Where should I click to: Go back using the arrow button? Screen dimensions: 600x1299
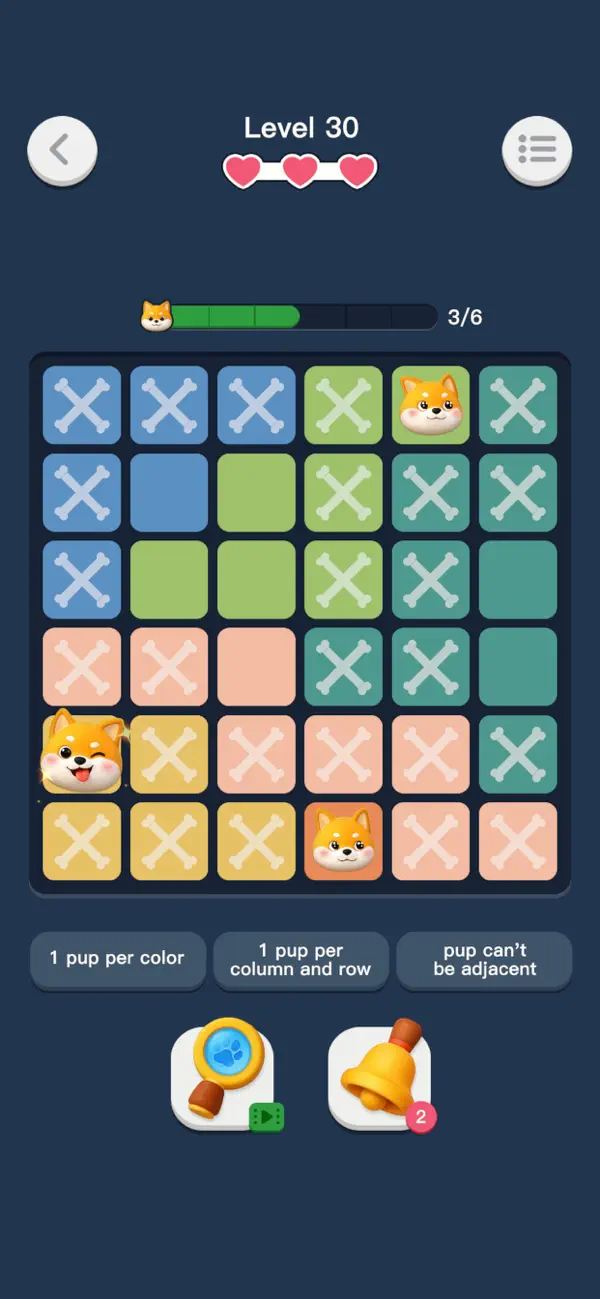[x=62, y=151]
